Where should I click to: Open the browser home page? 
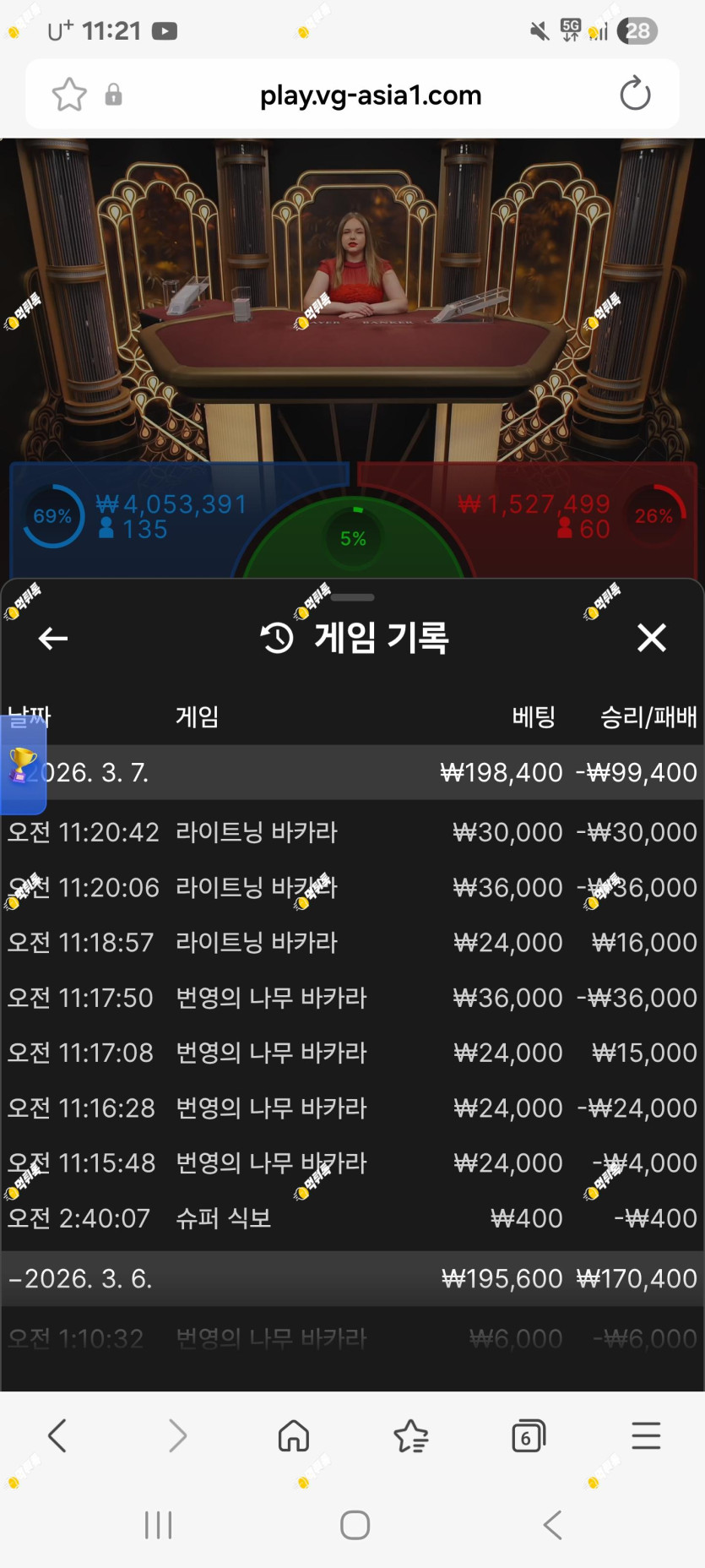[294, 1435]
